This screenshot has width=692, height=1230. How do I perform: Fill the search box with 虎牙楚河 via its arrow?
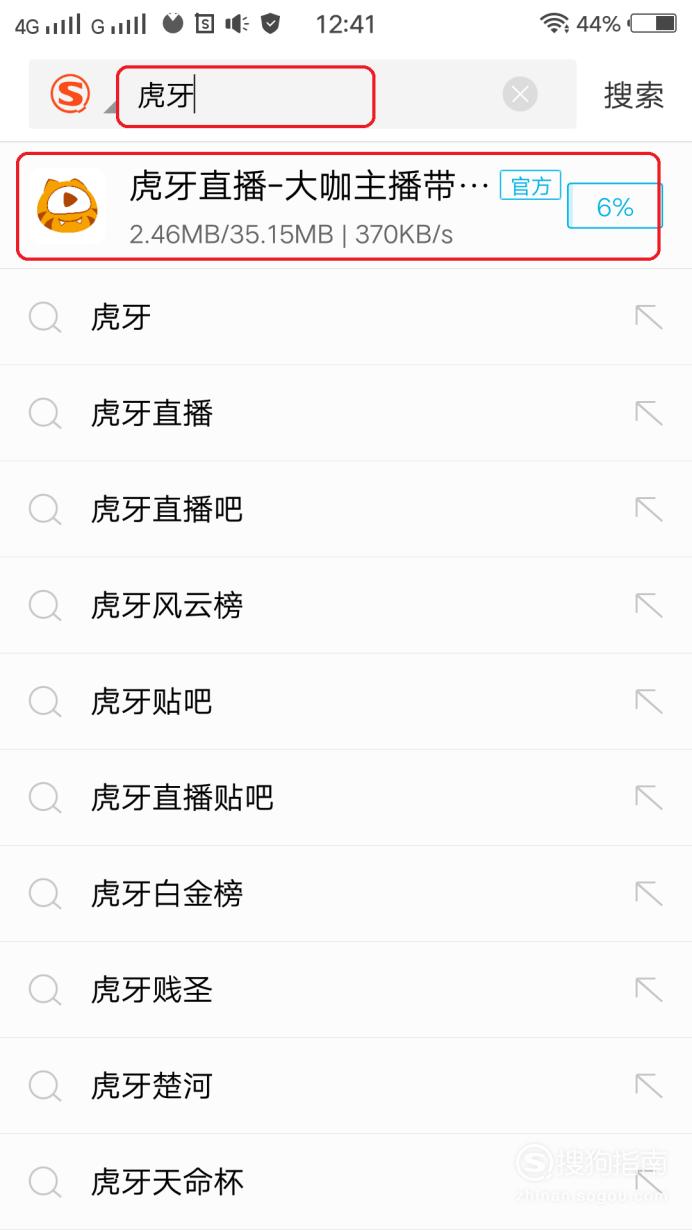(x=648, y=1085)
